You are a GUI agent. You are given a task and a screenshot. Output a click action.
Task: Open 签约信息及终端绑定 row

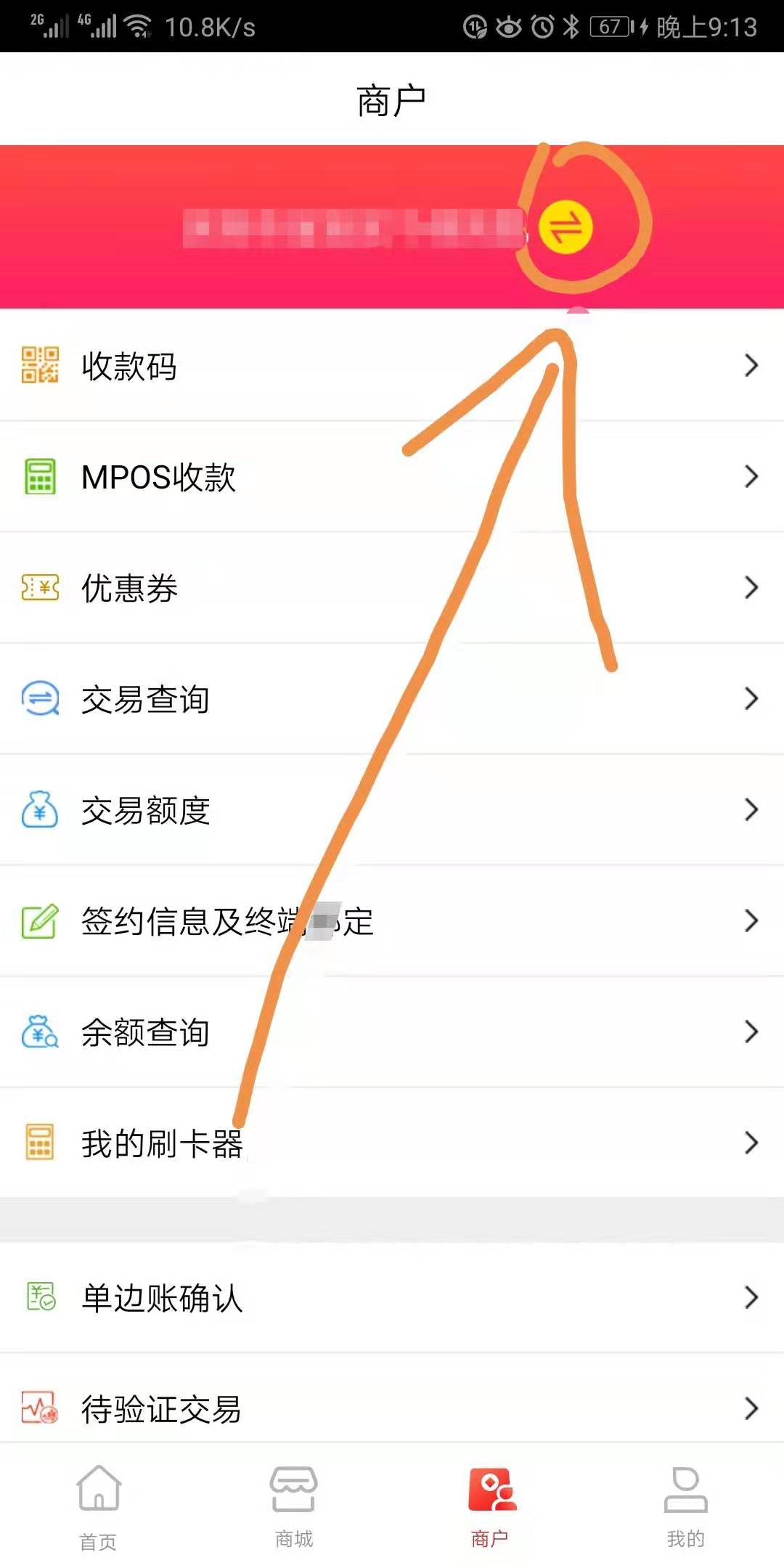tap(392, 921)
